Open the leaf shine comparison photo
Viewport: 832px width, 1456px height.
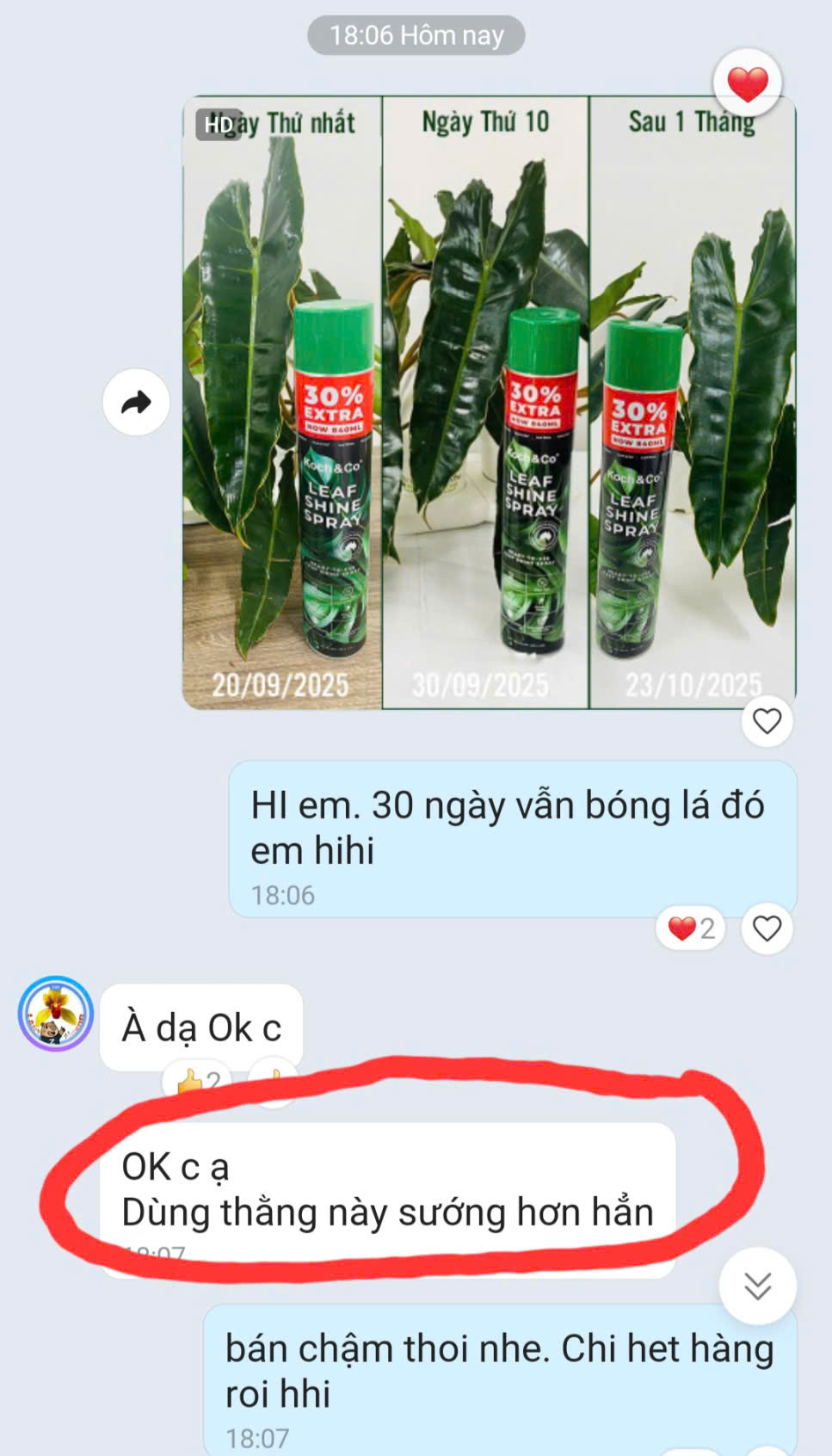tap(489, 402)
